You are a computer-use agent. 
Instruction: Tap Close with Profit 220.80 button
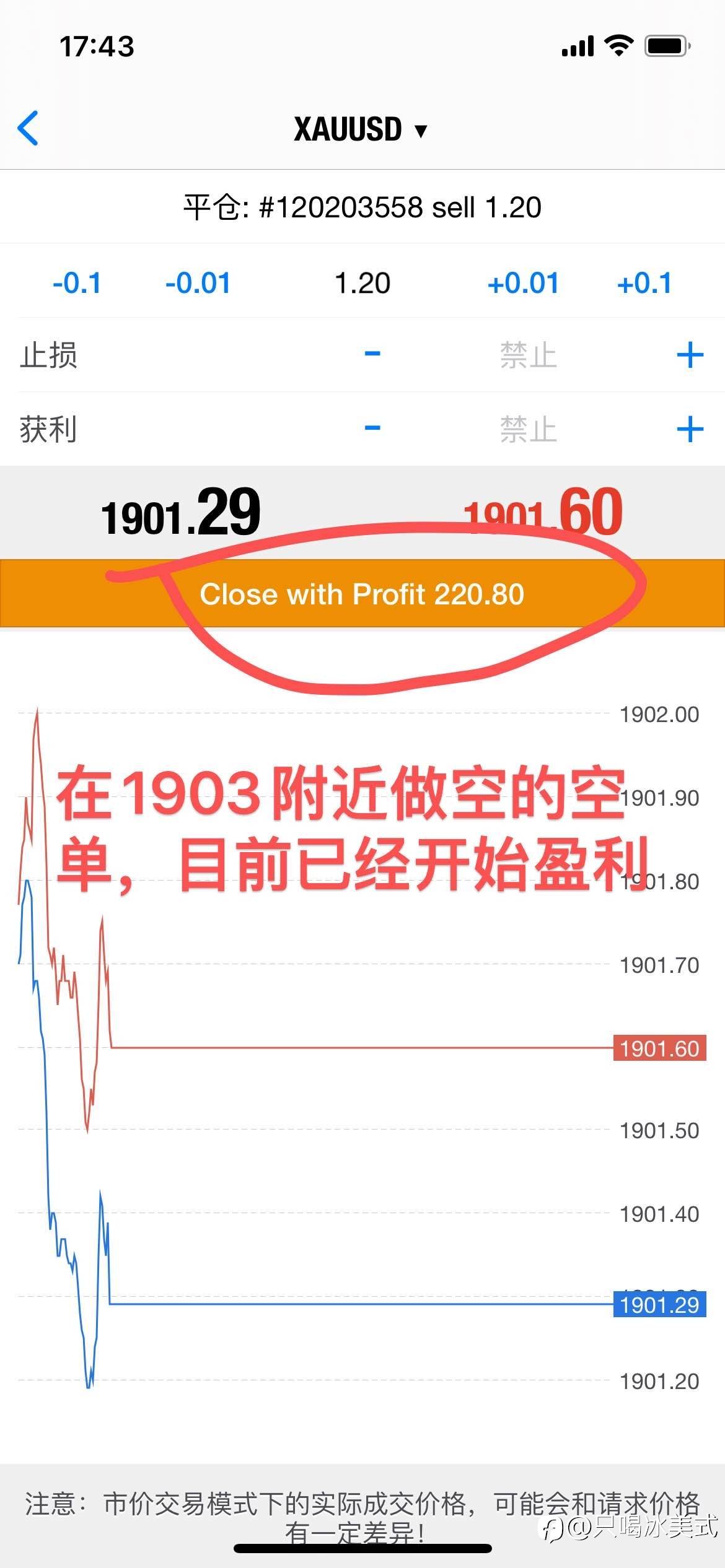pos(362,593)
